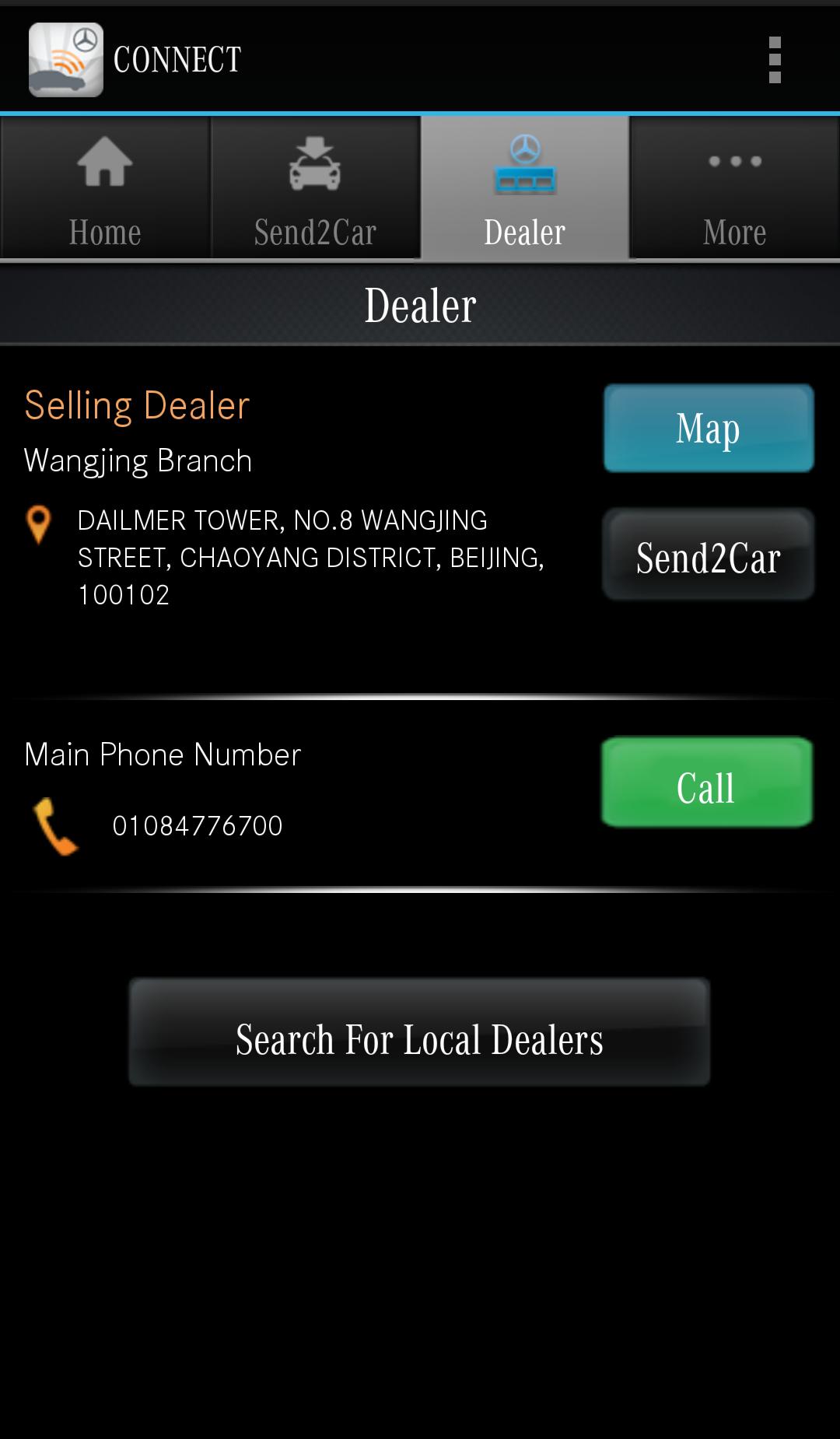Image resolution: width=840 pixels, height=1439 pixels.
Task: Tap the More ellipsis icon
Action: pyautogui.click(x=733, y=162)
